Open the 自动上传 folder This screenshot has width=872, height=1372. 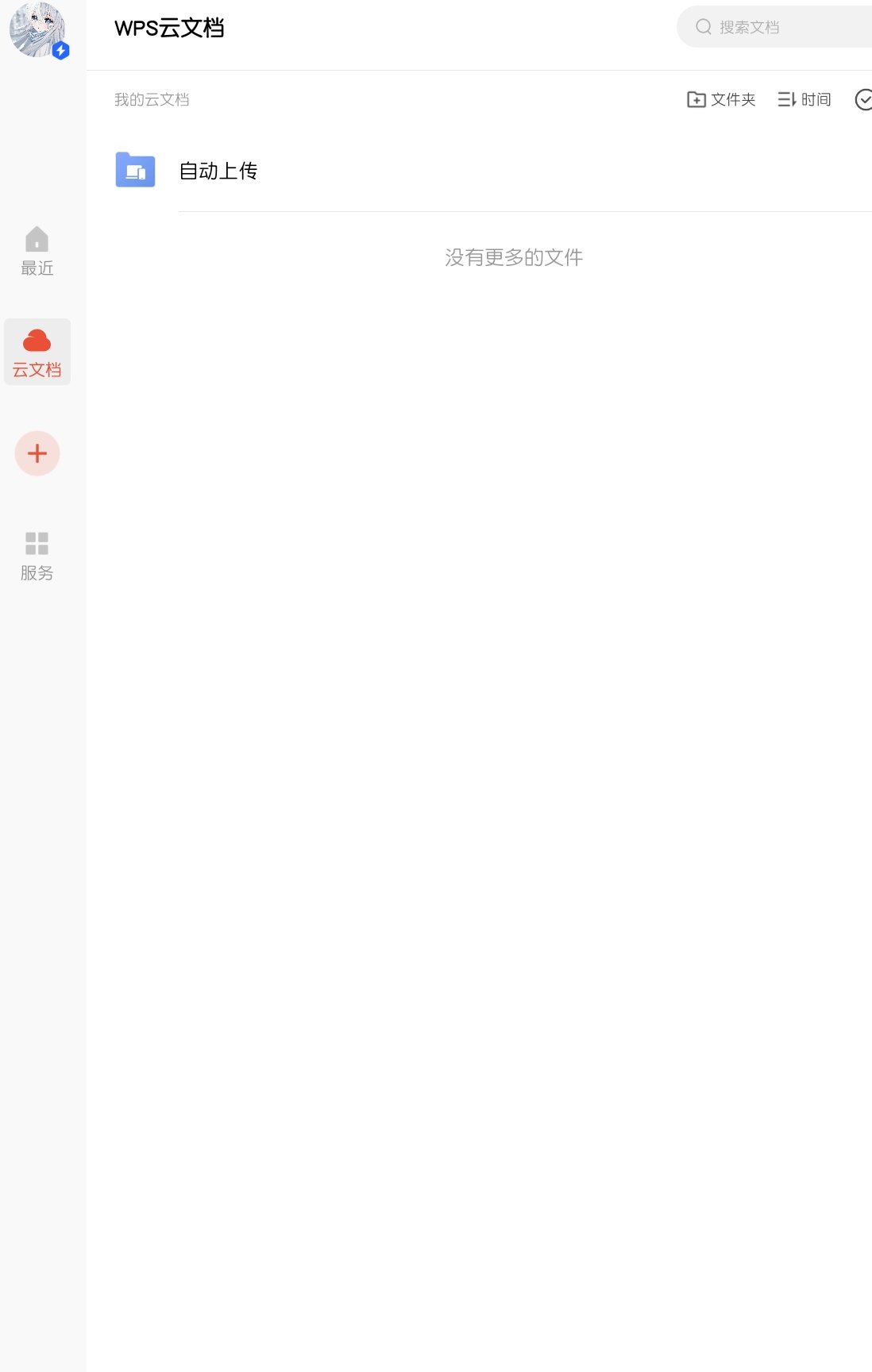coord(218,171)
